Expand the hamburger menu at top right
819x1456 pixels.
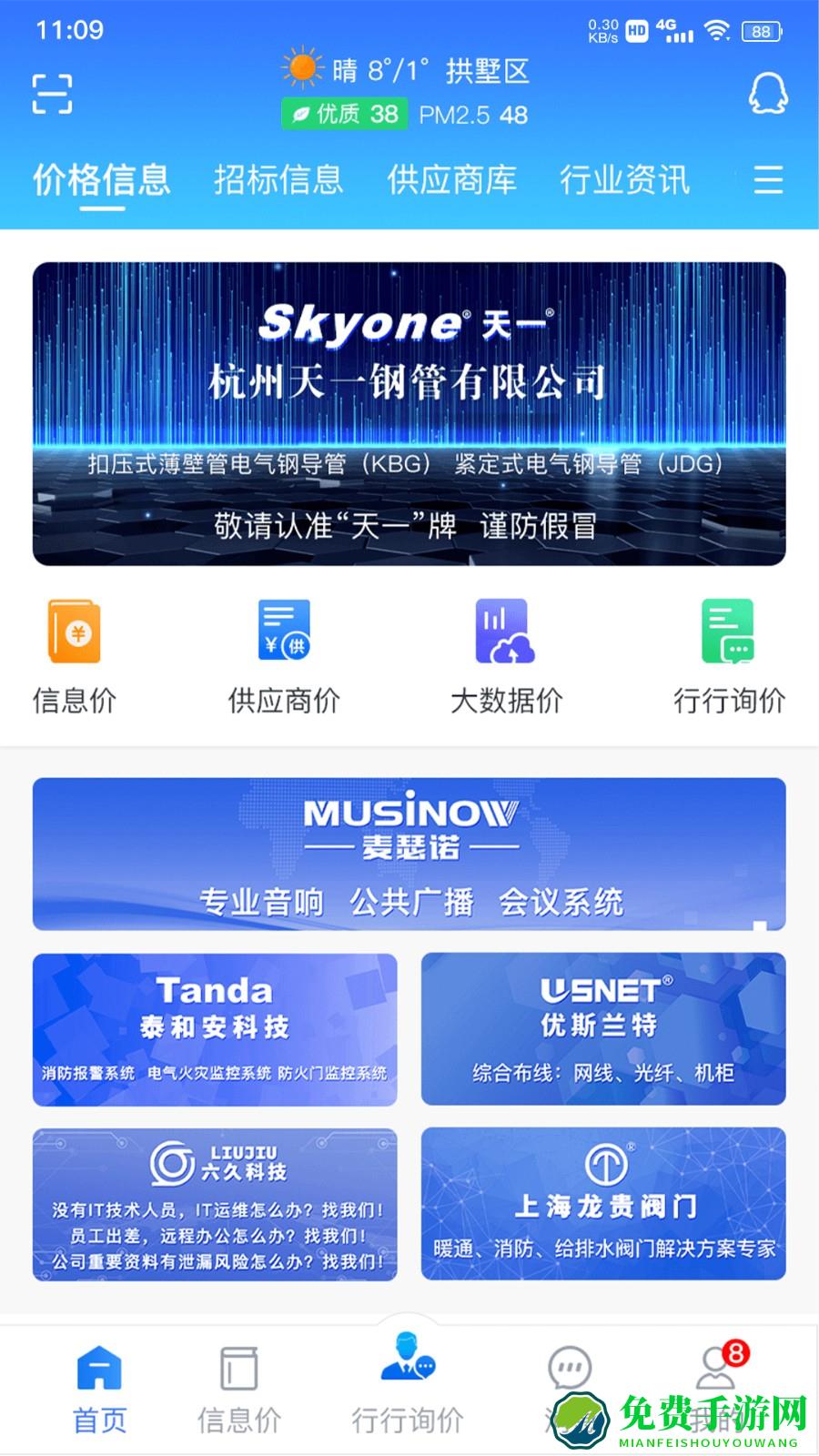click(767, 180)
